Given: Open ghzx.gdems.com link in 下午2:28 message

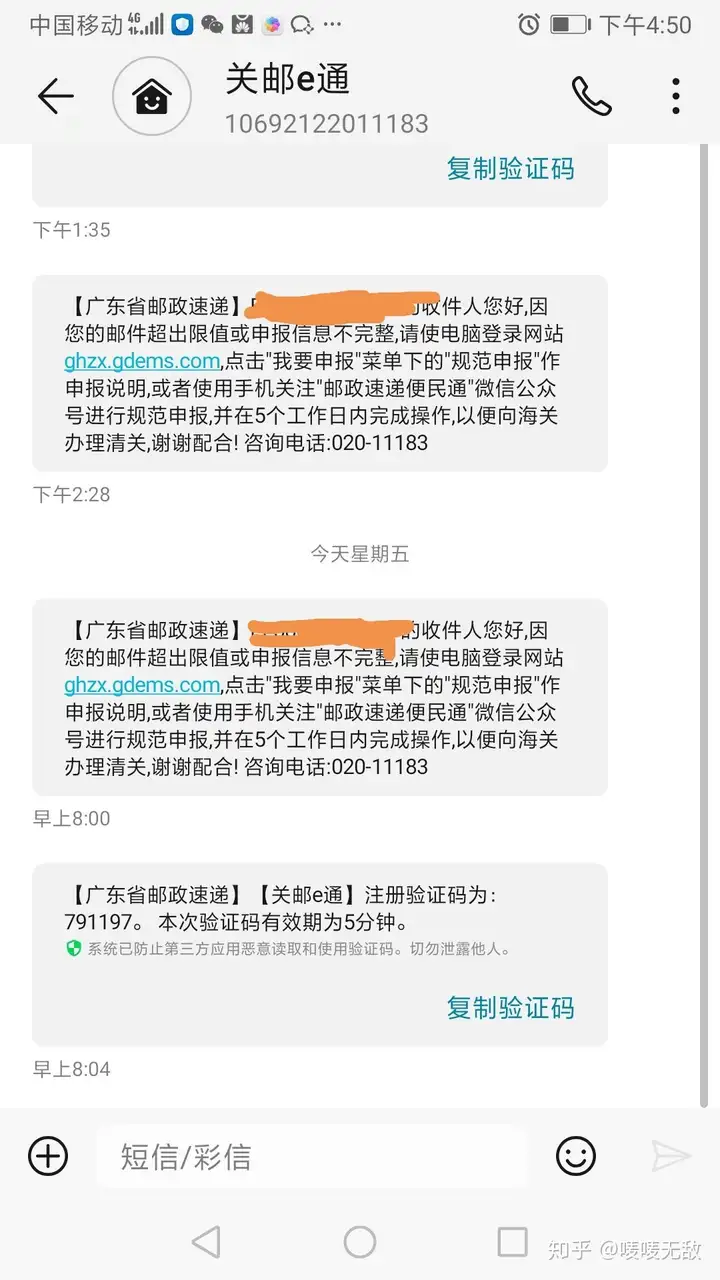Looking at the screenshot, I should click(x=141, y=361).
